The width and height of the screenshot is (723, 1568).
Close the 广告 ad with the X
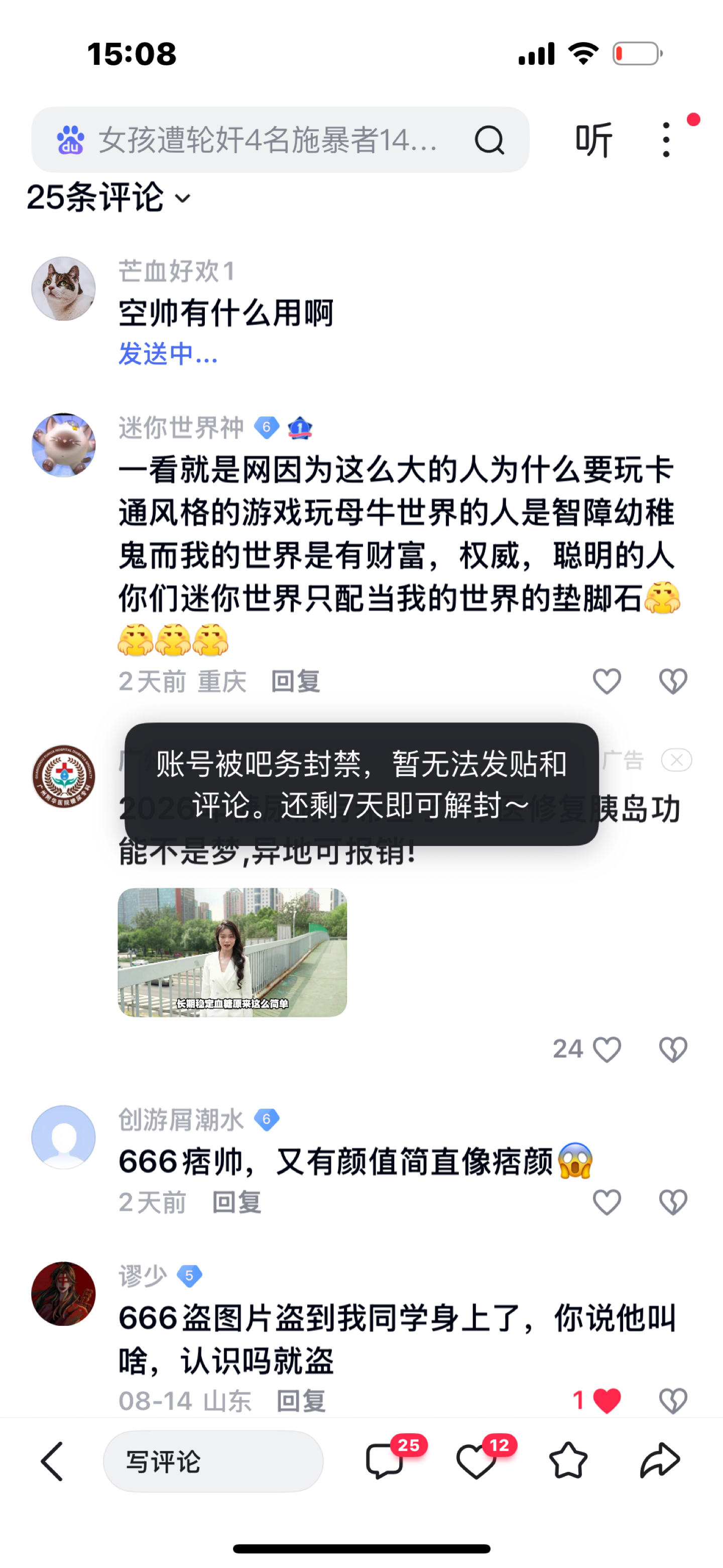(676, 760)
